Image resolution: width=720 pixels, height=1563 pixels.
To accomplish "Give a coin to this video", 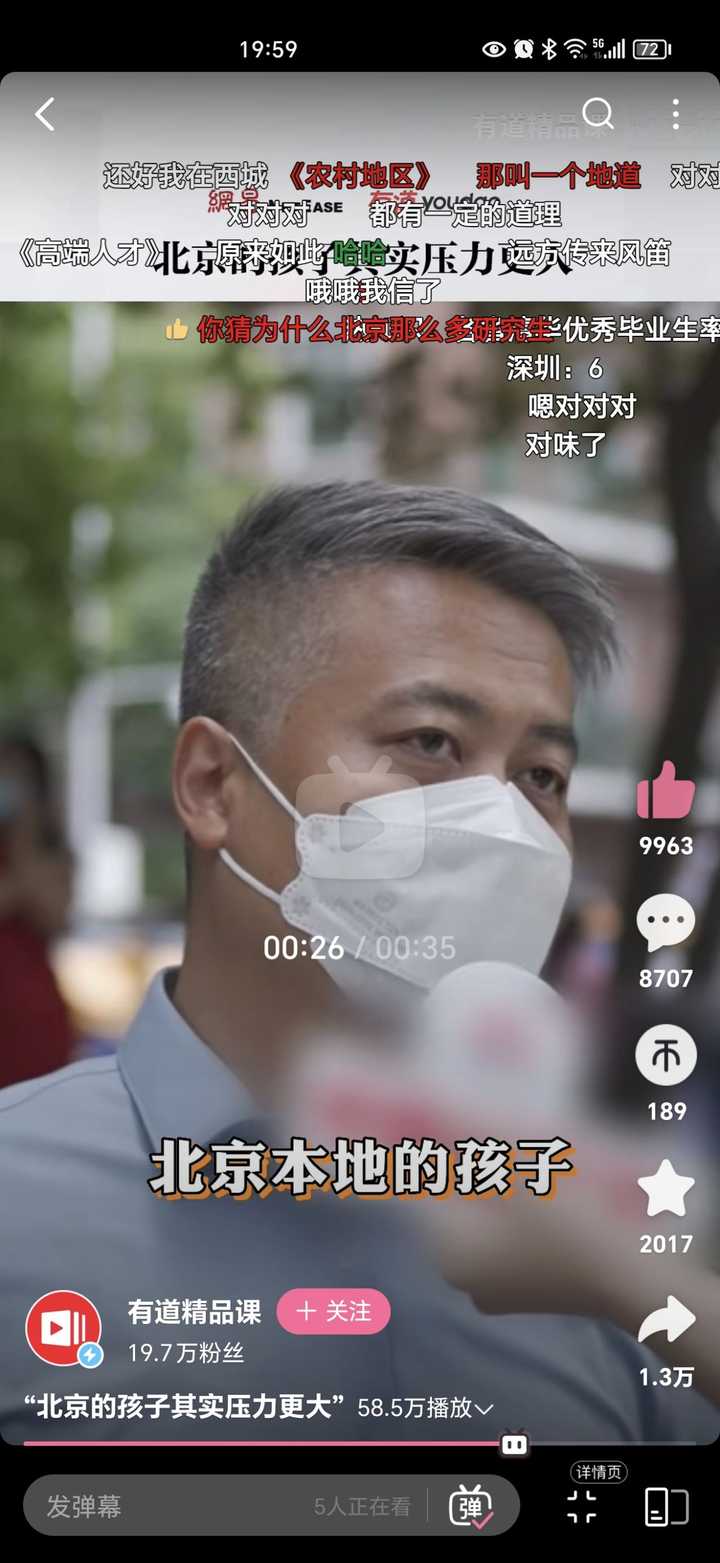I will [666, 1056].
